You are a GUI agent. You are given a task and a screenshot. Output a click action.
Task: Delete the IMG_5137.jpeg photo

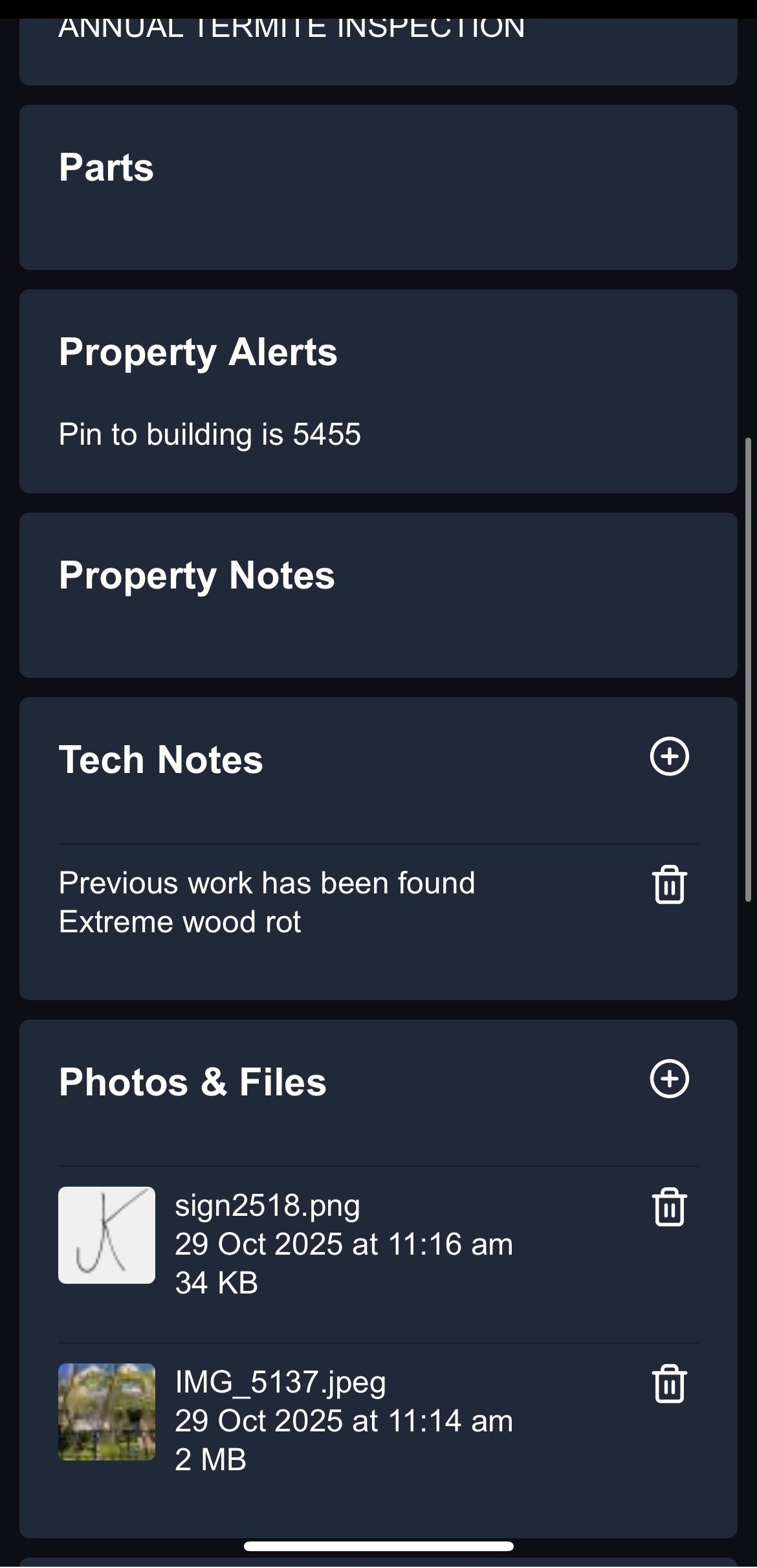[669, 1384]
